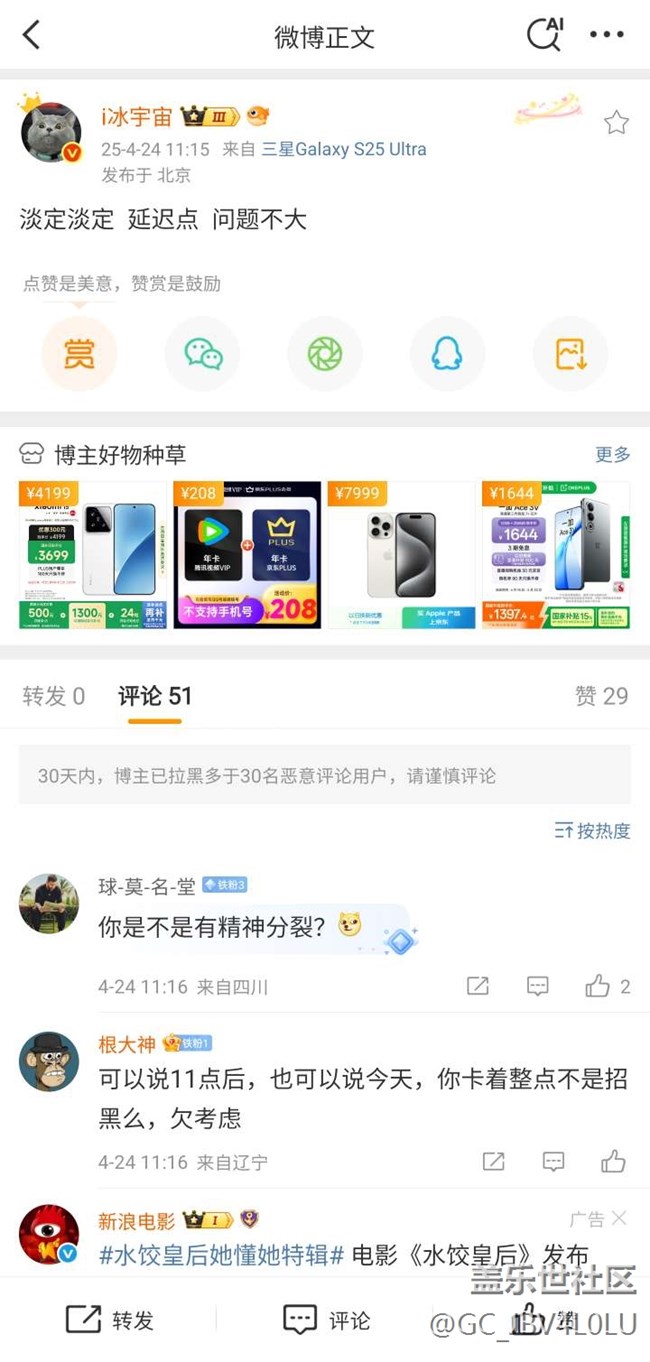Open the three-dot overflow menu

point(606,35)
